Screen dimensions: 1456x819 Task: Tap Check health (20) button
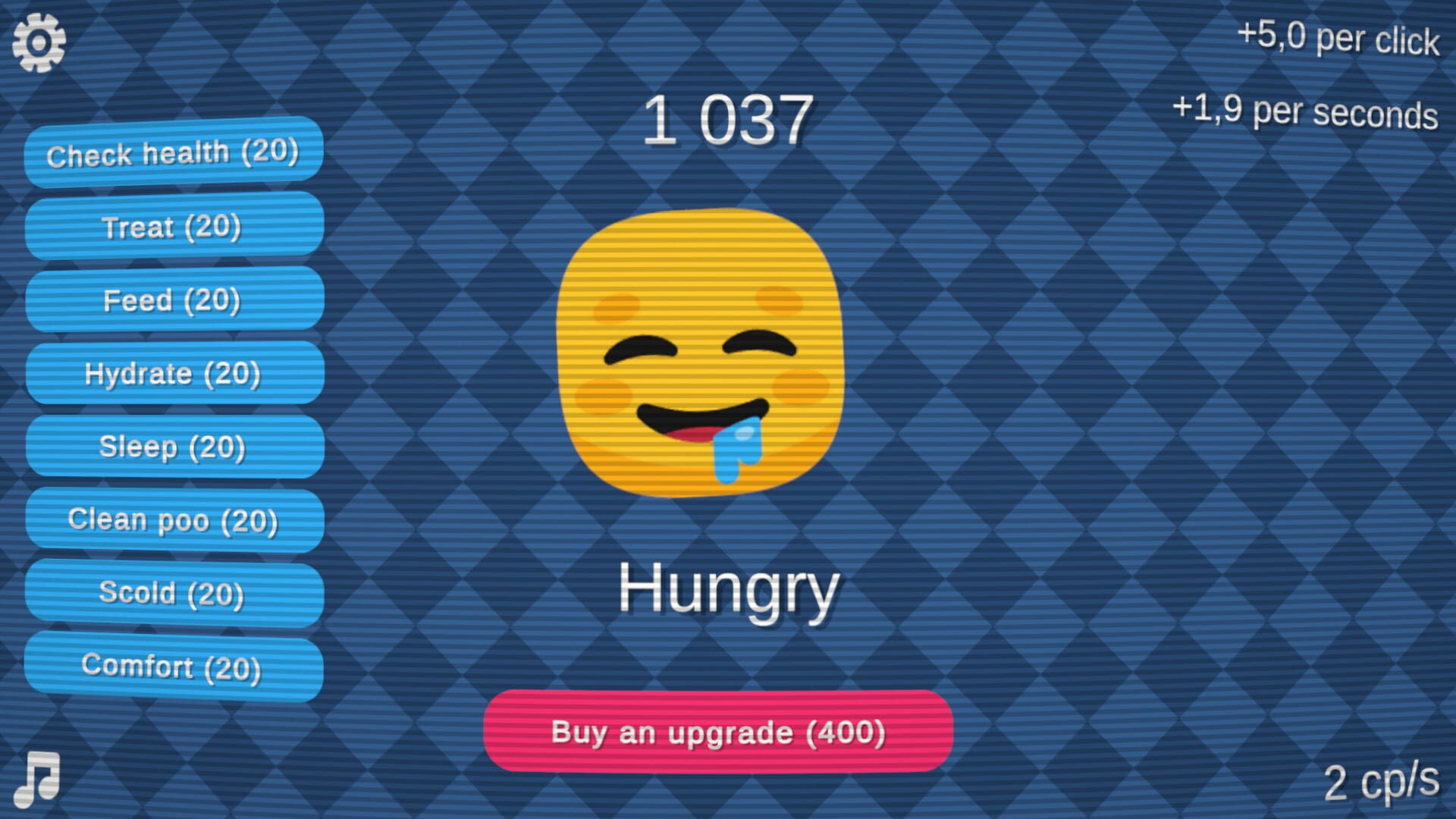click(x=174, y=152)
